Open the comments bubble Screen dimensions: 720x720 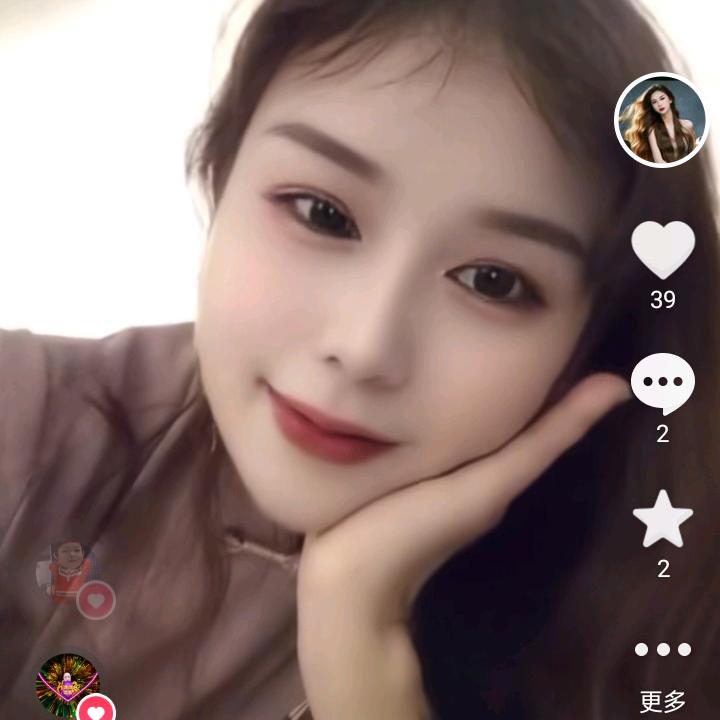point(663,383)
